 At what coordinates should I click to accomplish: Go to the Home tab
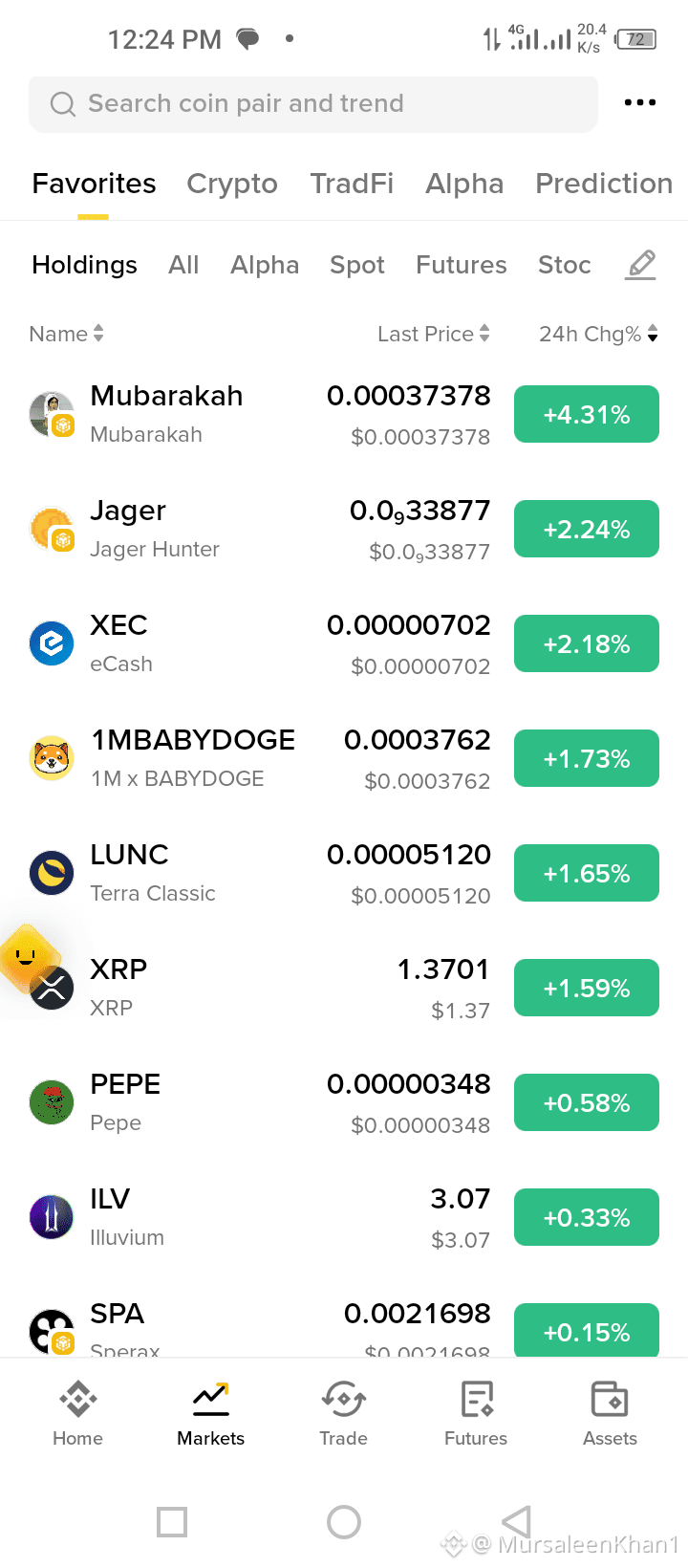point(77,1414)
